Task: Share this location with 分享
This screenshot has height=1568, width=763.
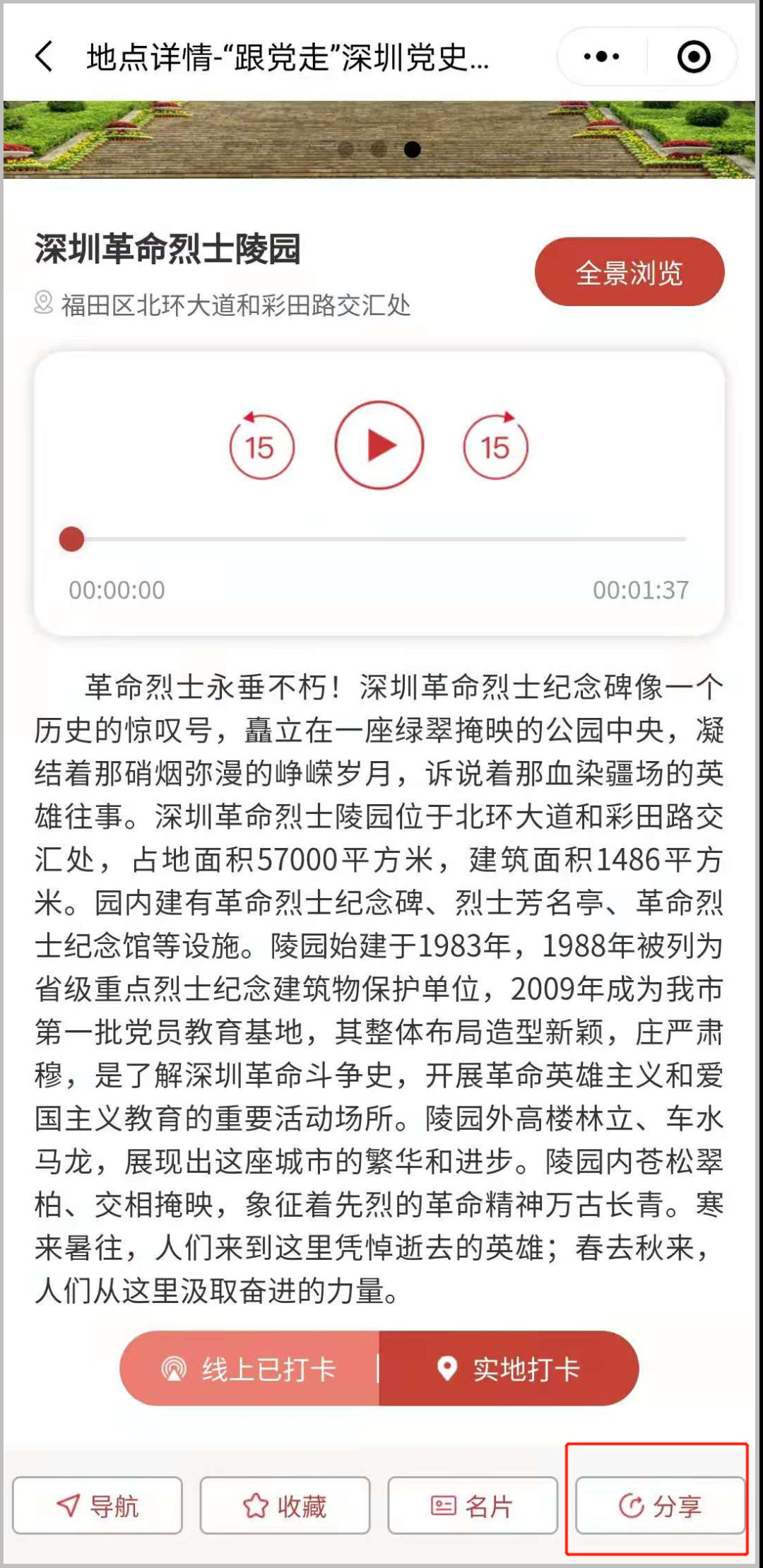Action: click(660, 1505)
